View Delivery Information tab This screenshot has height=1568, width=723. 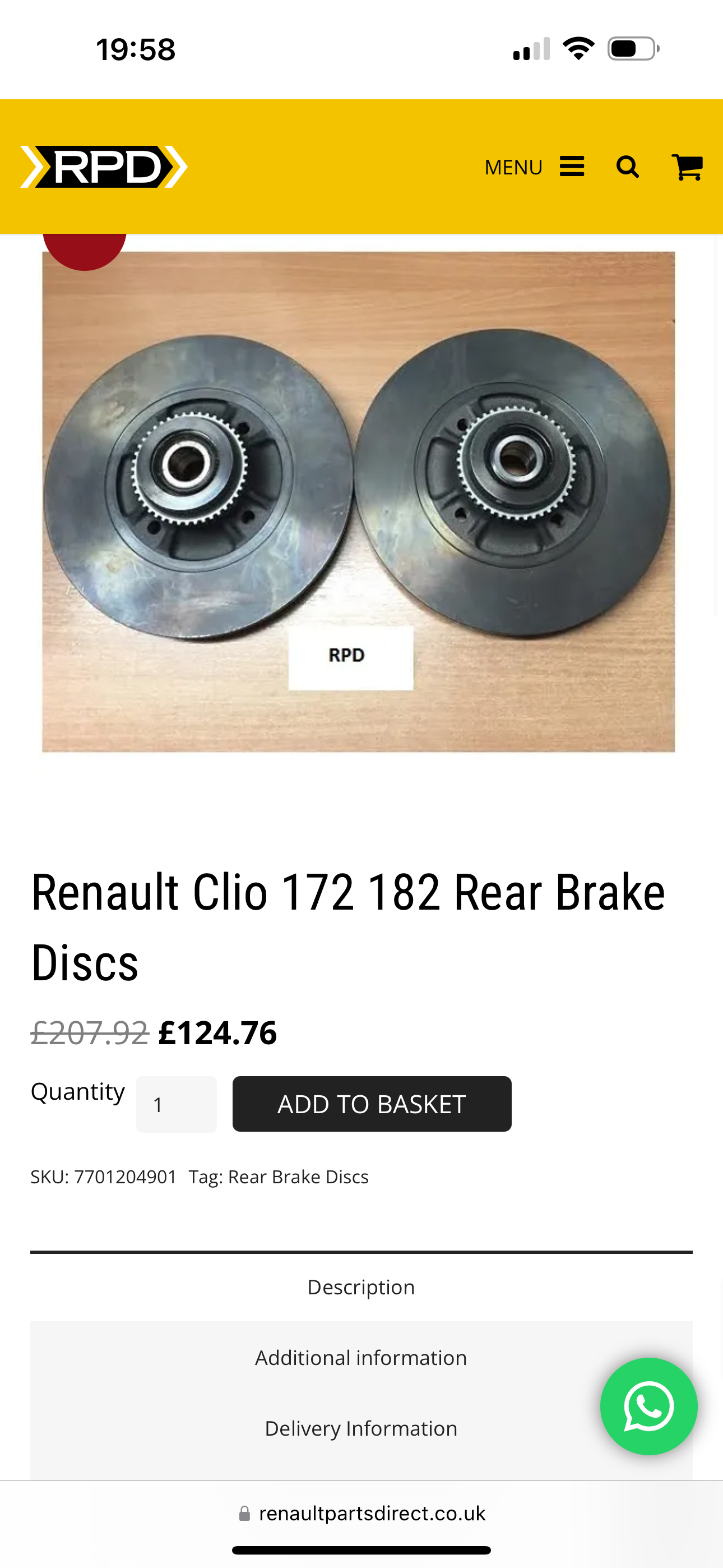tap(361, 1428)
